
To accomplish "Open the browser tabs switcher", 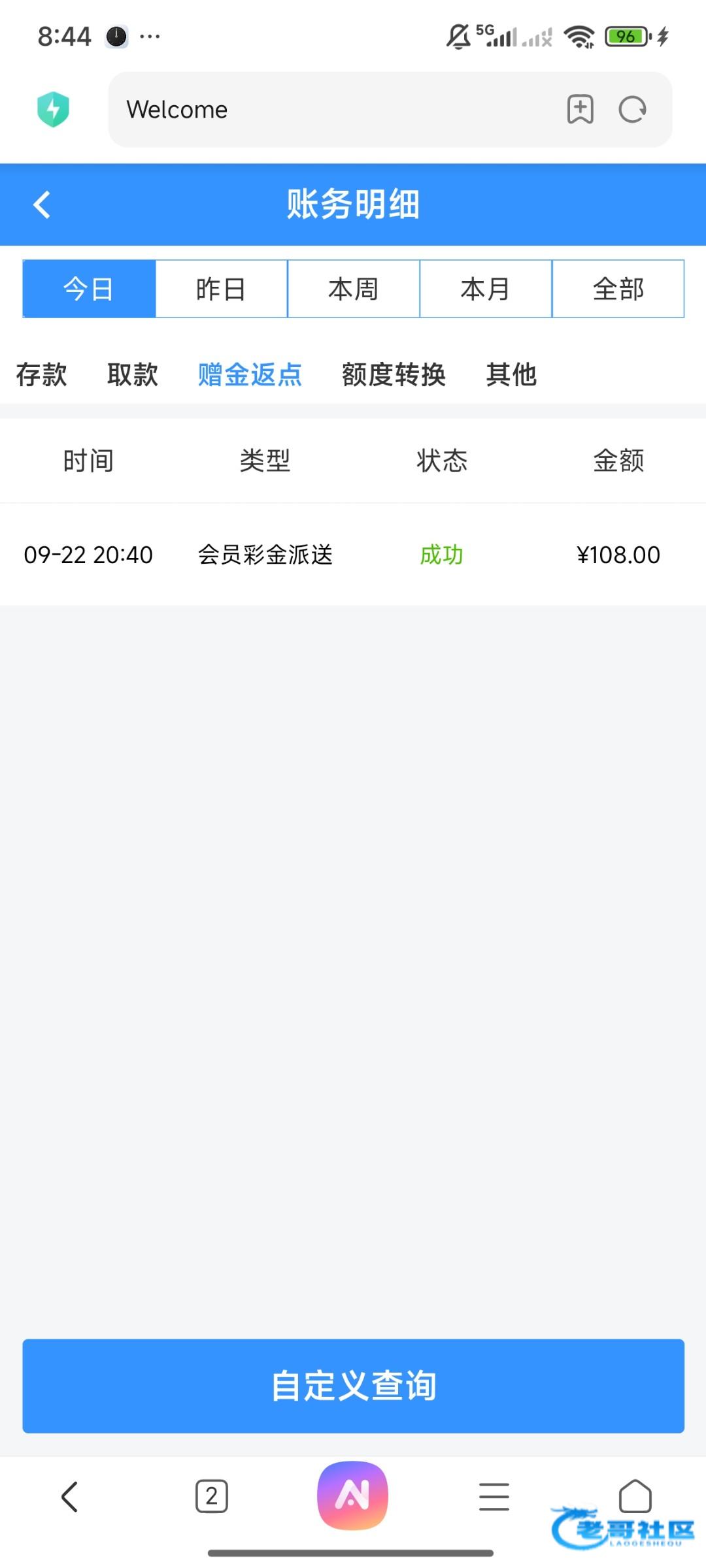I will 212,1496.
